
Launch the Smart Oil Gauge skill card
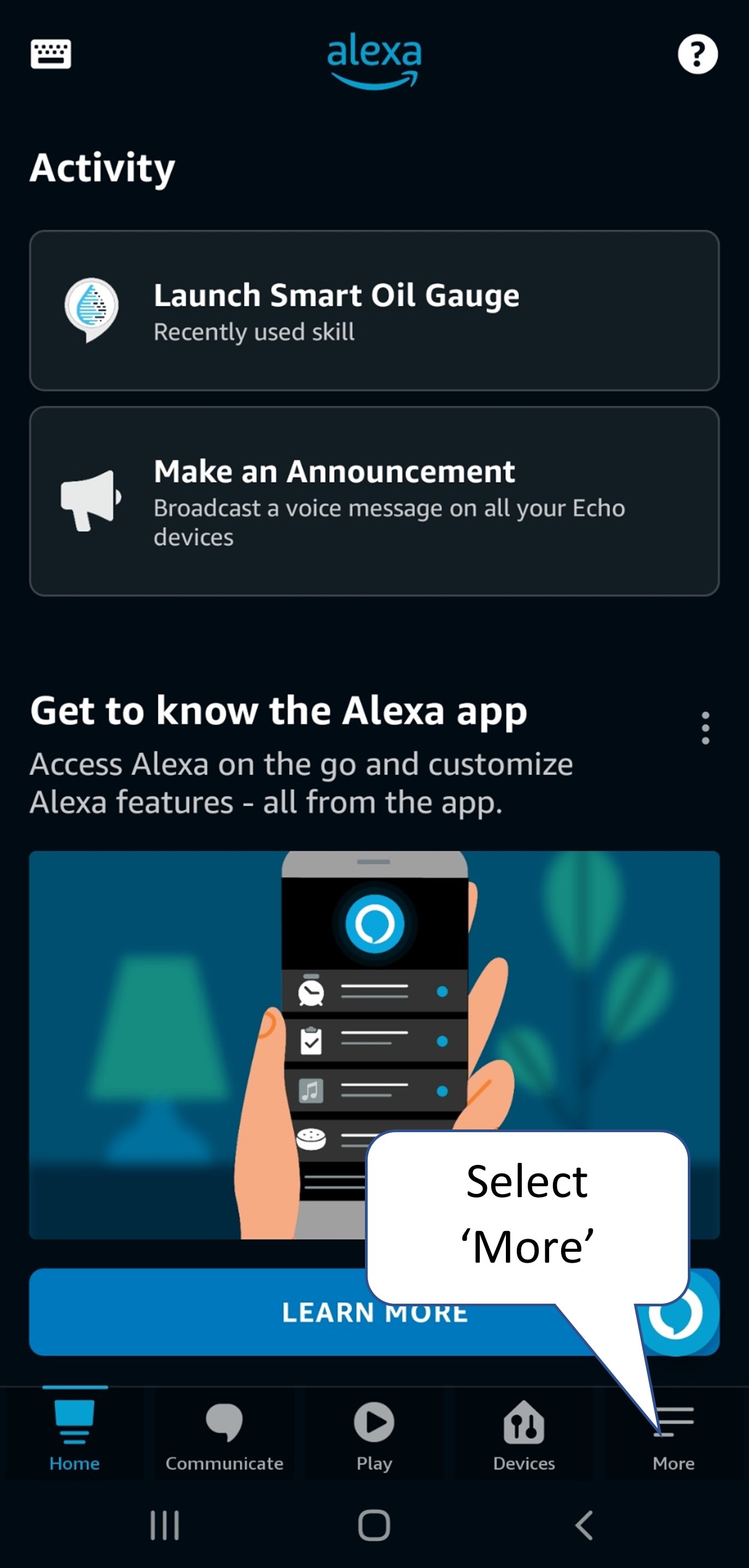click(x=375, y=310)
